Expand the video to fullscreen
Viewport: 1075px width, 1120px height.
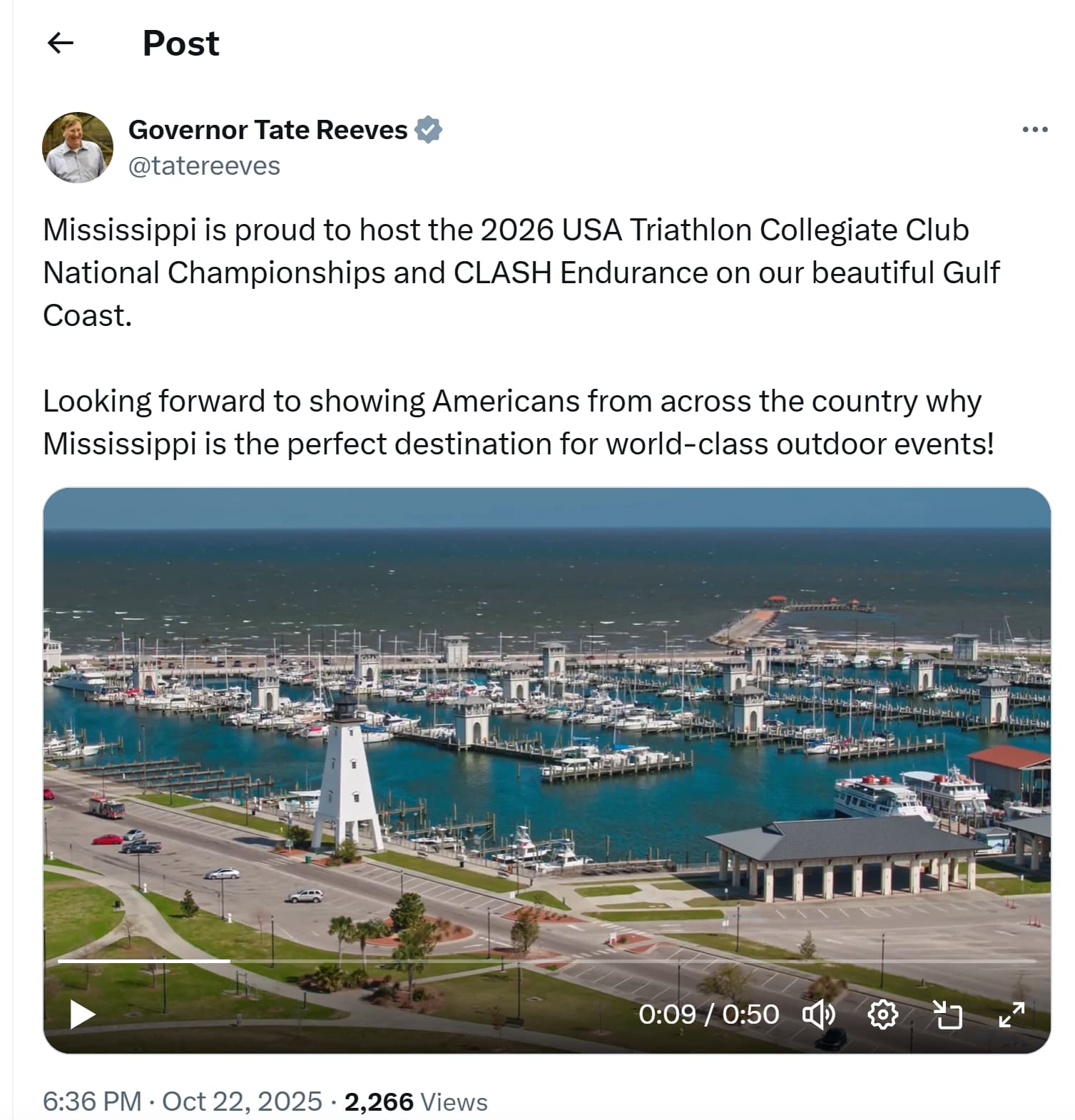[1012, 1014]
